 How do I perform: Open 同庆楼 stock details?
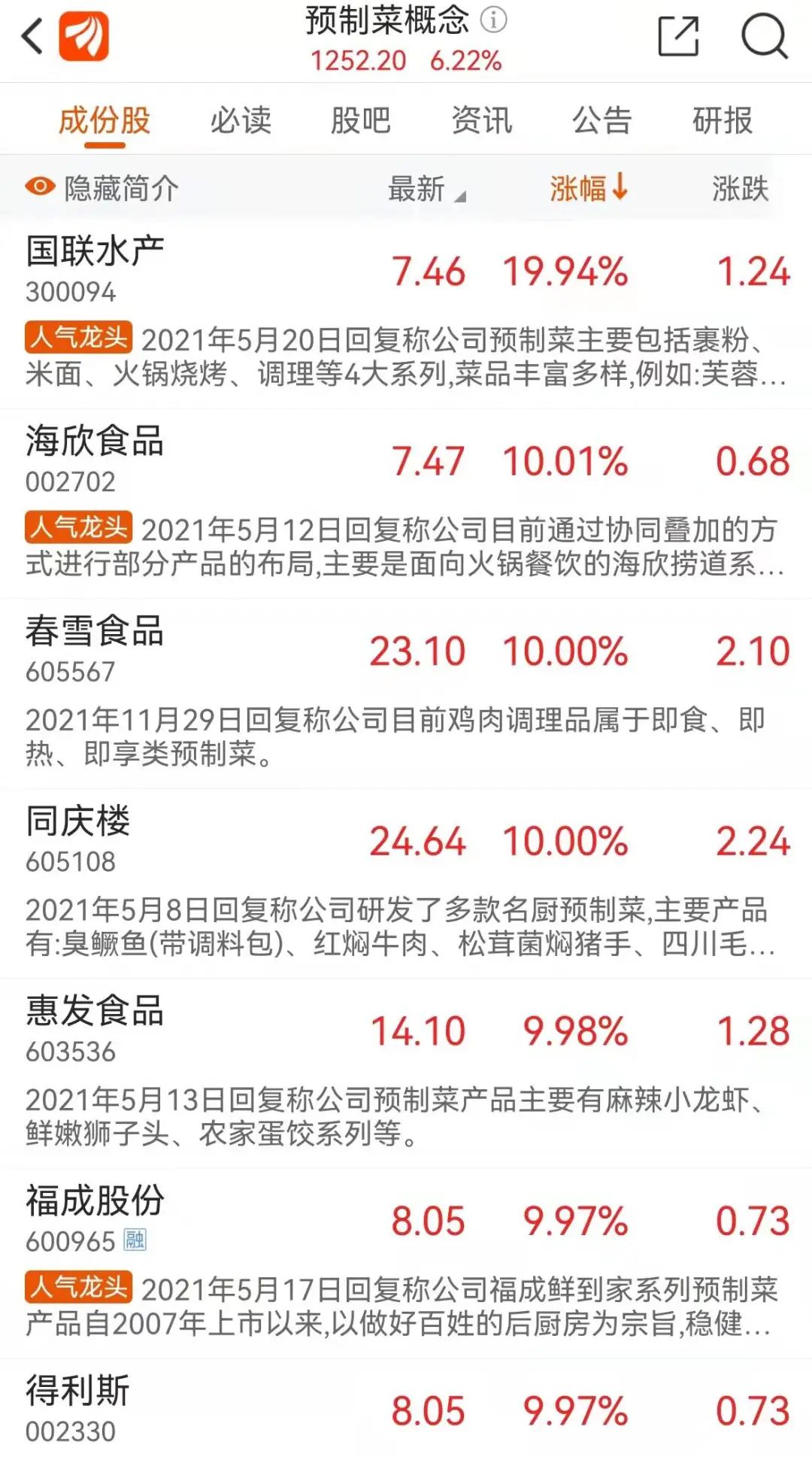[406, 885]
